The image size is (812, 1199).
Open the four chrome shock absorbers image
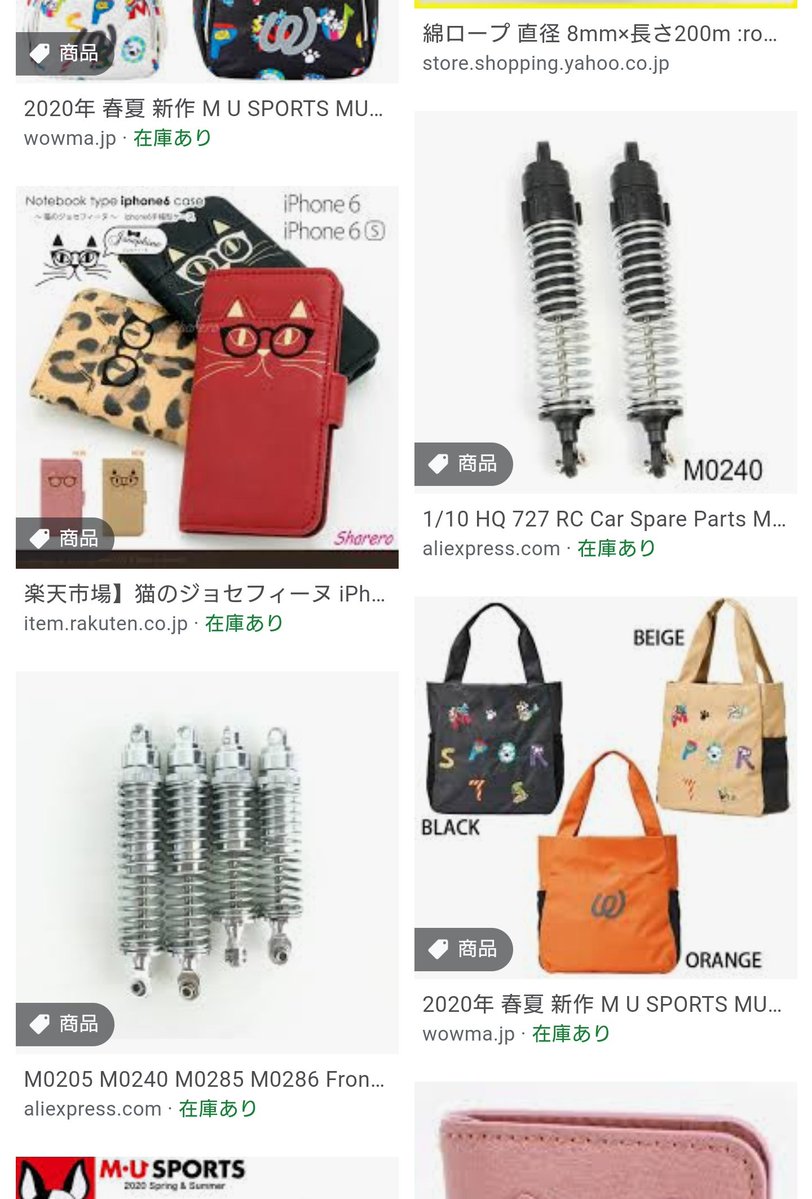pyautogui.click(x=207, y=860)
